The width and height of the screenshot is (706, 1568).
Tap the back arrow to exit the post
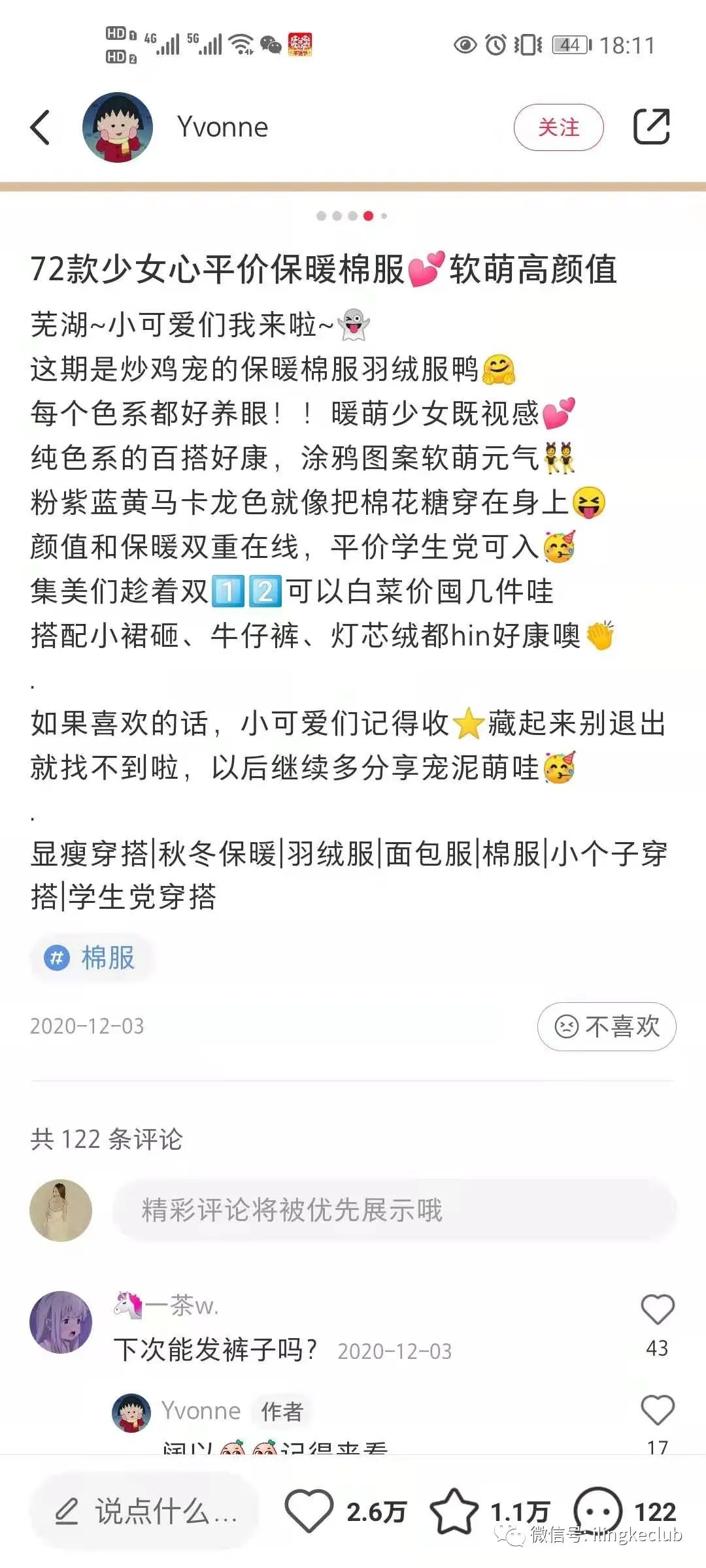click(41, 127)
